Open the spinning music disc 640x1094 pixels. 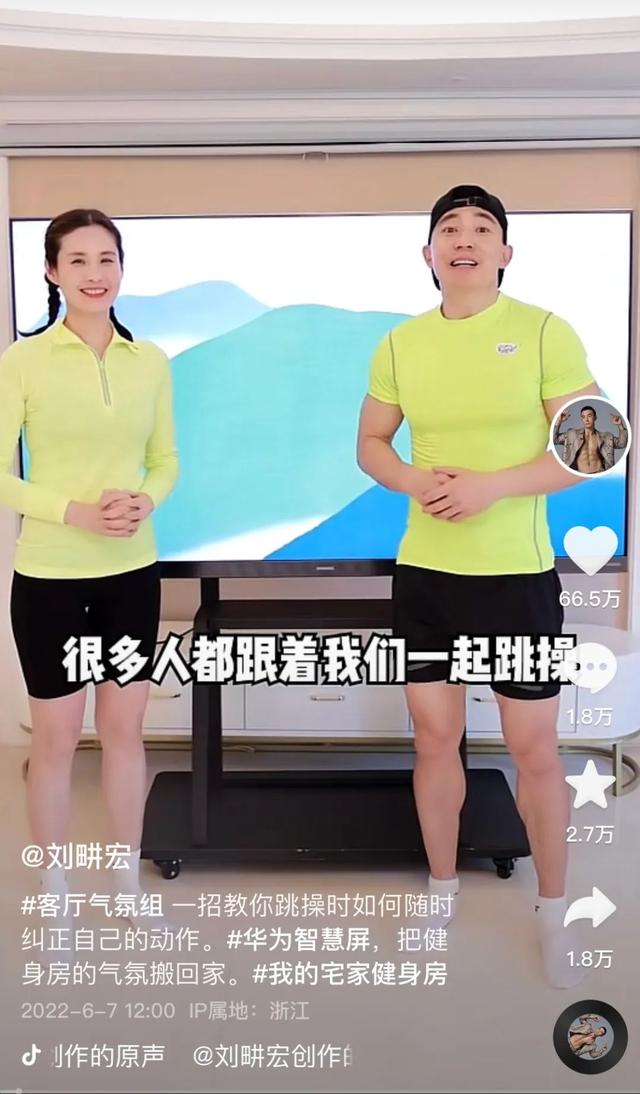tap(590, 1037)
